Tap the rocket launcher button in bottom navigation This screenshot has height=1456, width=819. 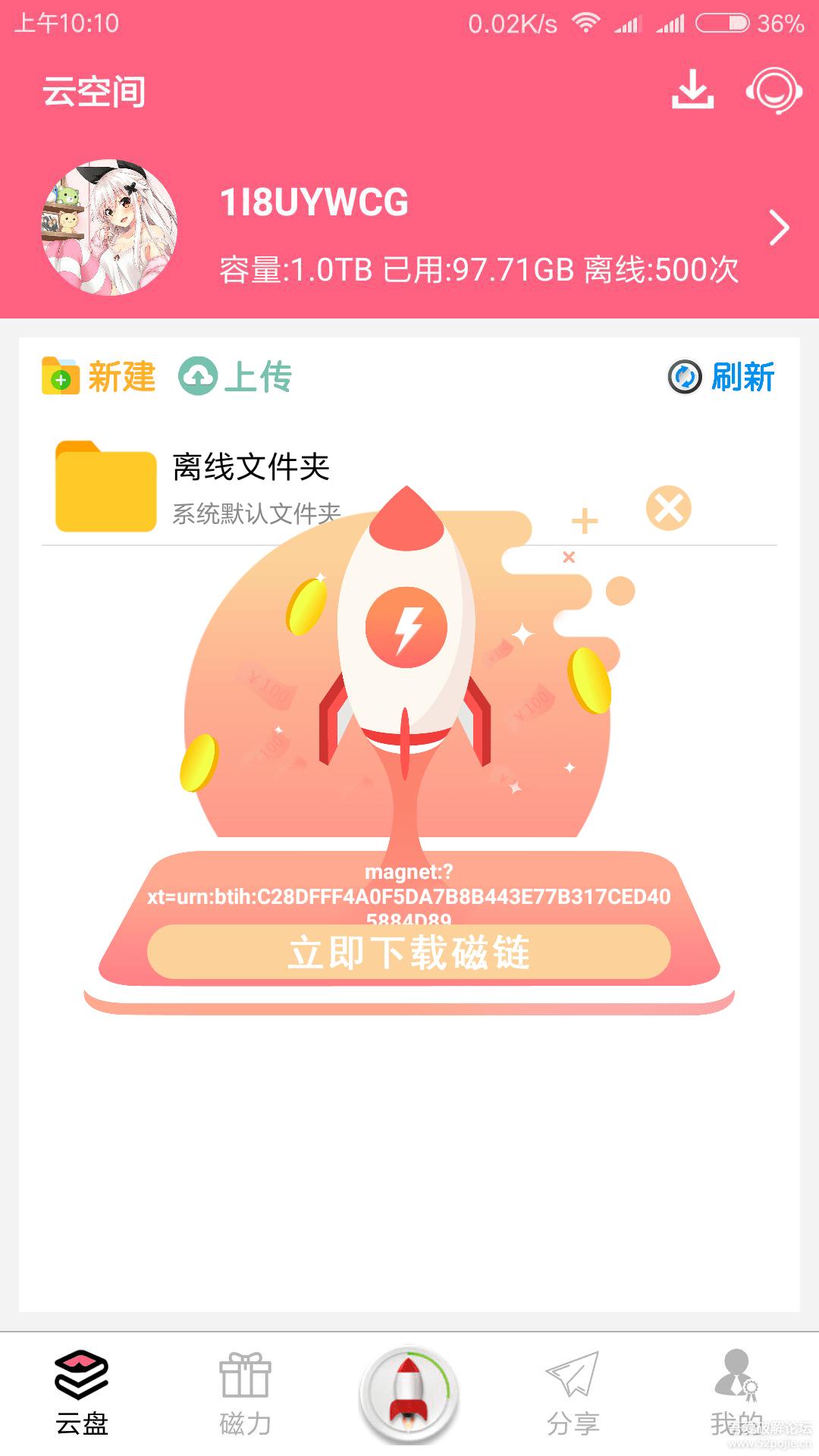409,1388
